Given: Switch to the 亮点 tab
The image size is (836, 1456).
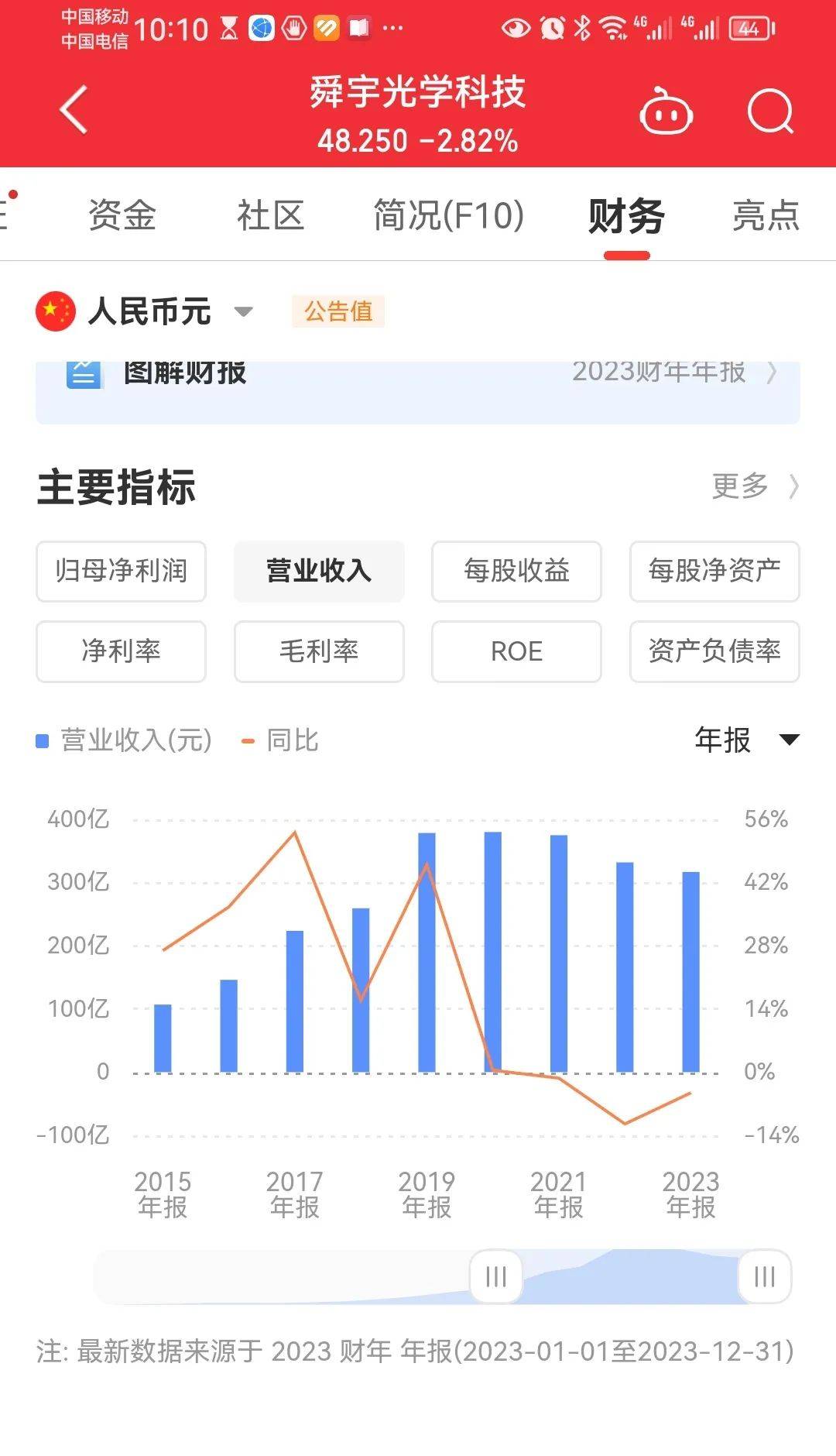Looking at the screenshot, I should [766, 215].
